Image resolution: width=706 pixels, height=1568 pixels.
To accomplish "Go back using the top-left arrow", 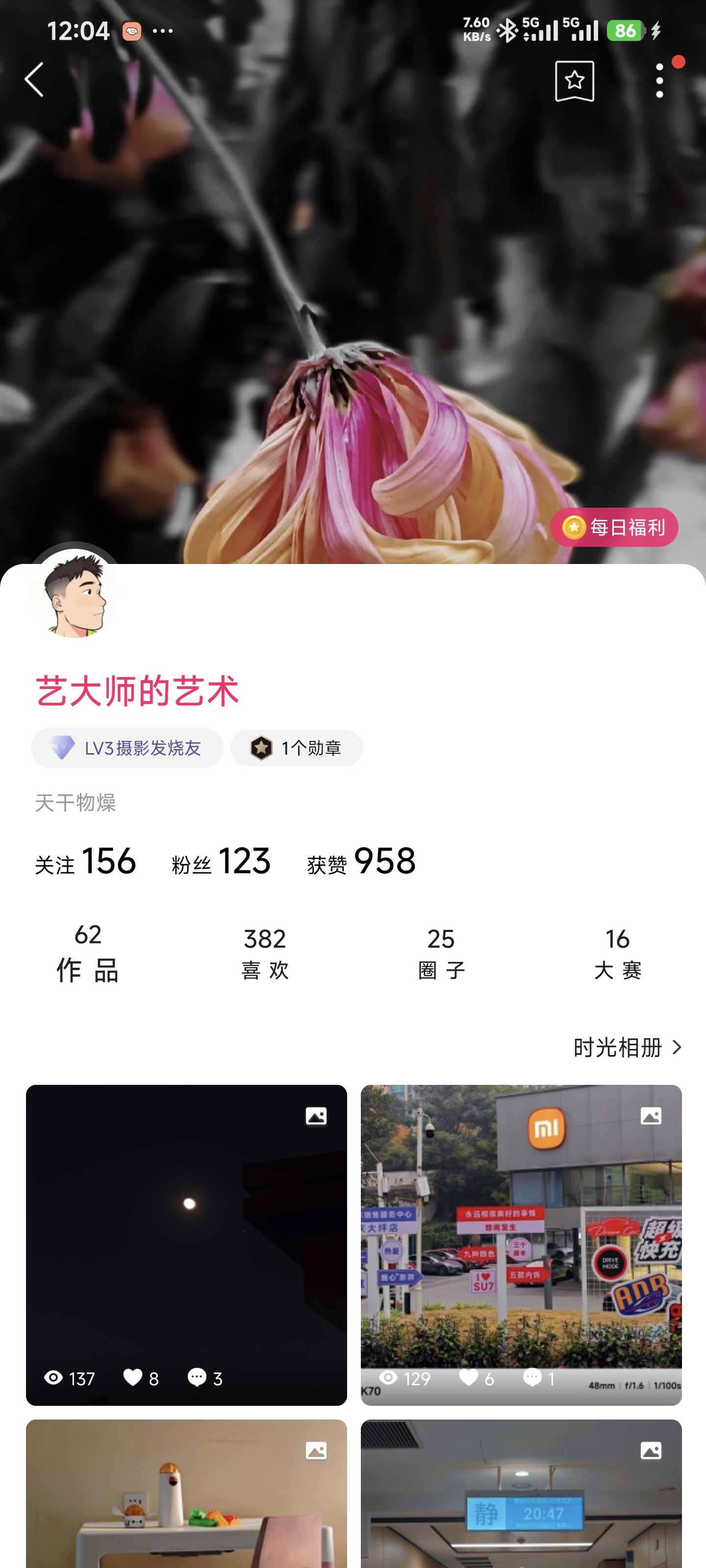I will (34, 80).
